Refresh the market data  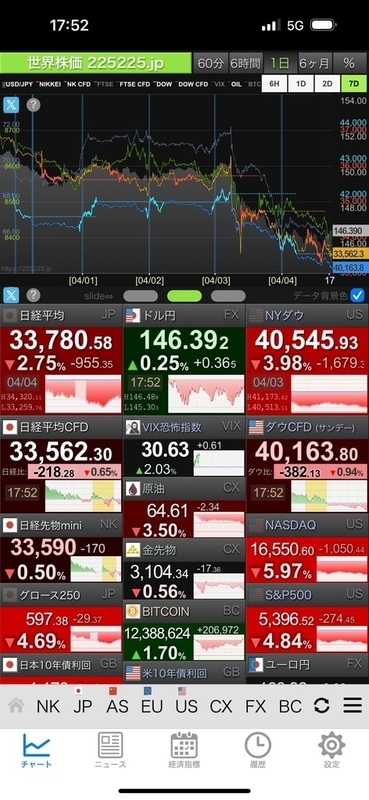321,706
